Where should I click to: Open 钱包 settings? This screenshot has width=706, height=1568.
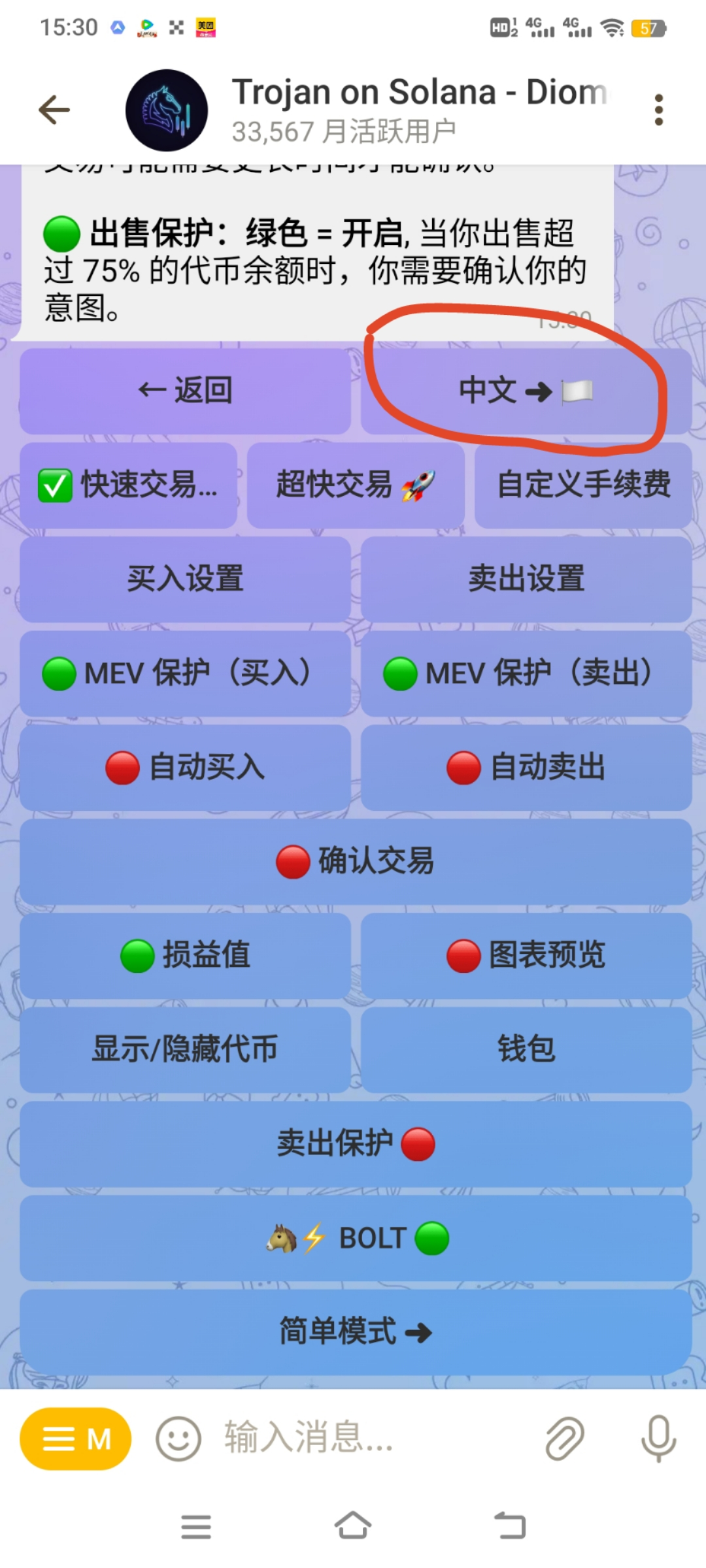[526, 1049]
